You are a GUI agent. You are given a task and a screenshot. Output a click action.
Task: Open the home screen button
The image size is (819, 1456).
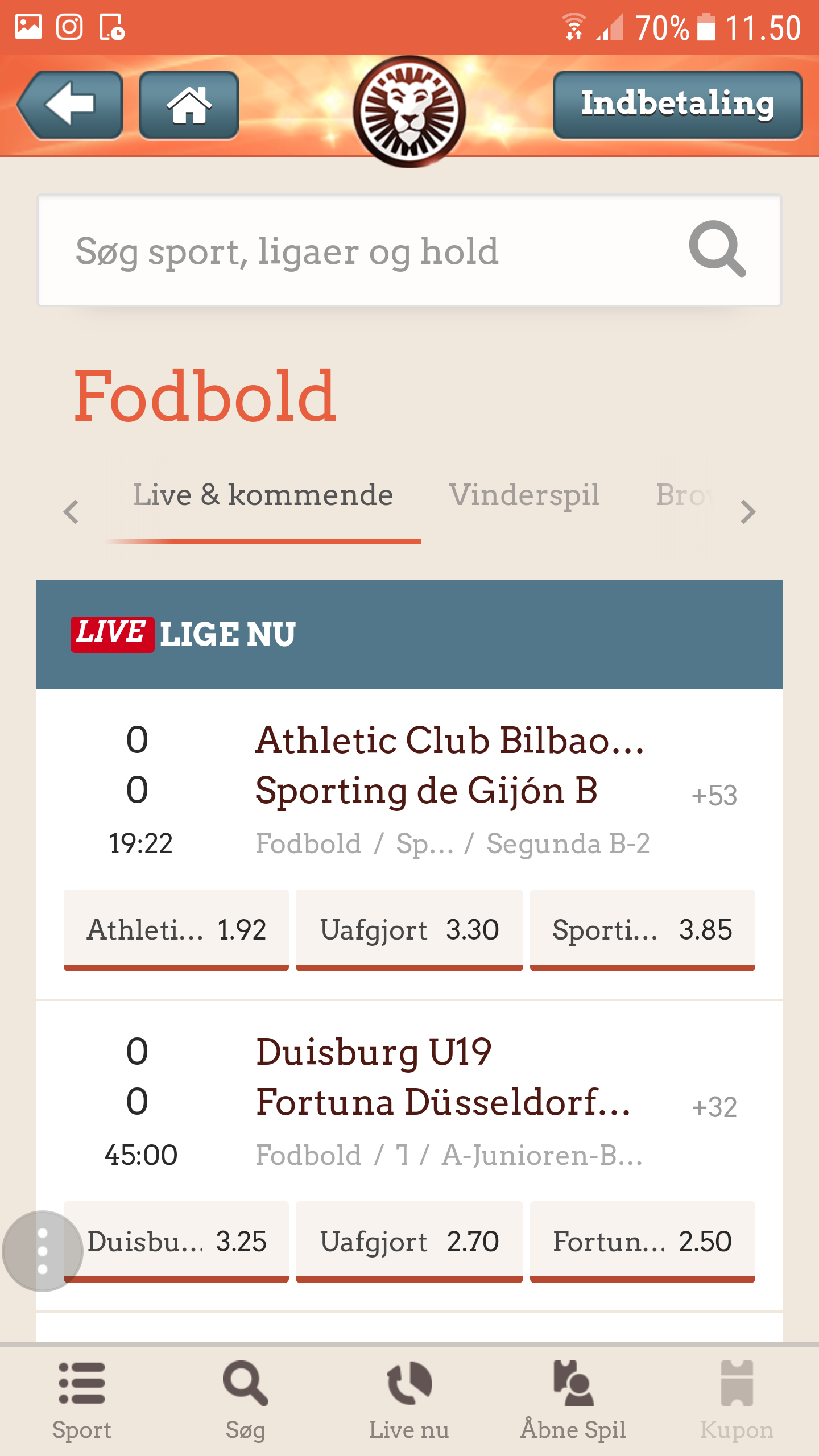(189, 105)
